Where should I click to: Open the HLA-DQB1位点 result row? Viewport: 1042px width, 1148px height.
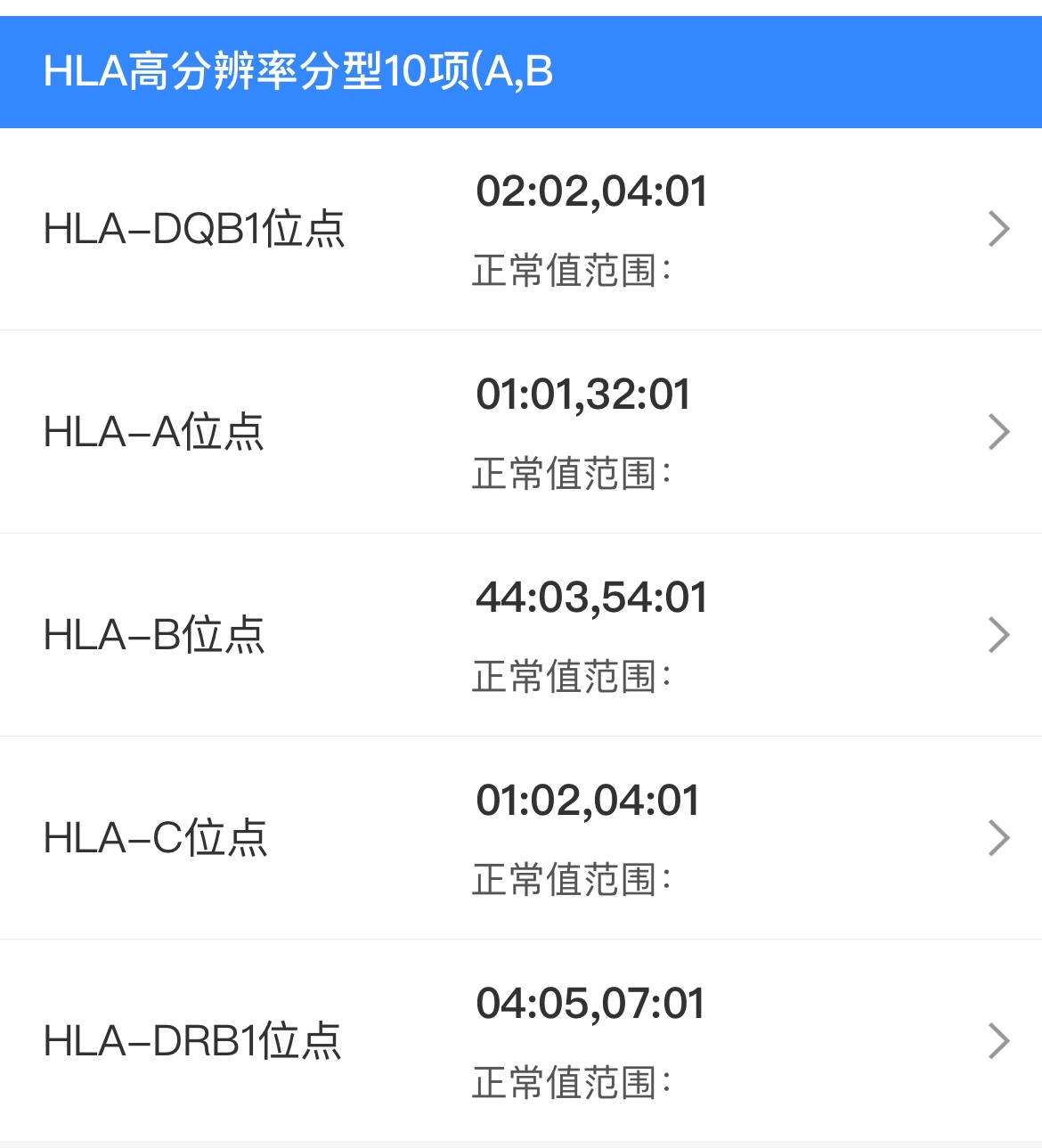520,229
